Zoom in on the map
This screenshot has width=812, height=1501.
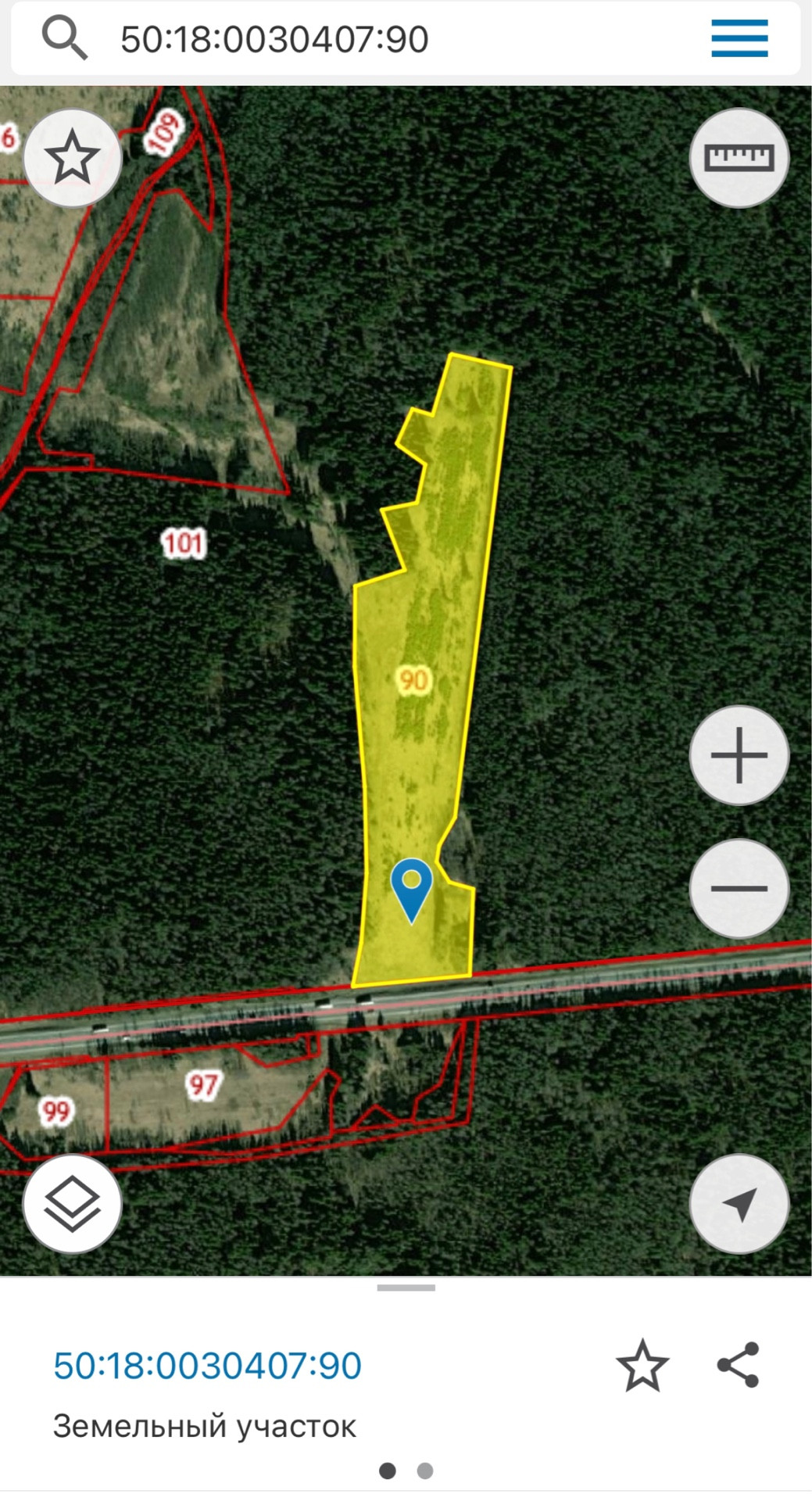(739, 755)
